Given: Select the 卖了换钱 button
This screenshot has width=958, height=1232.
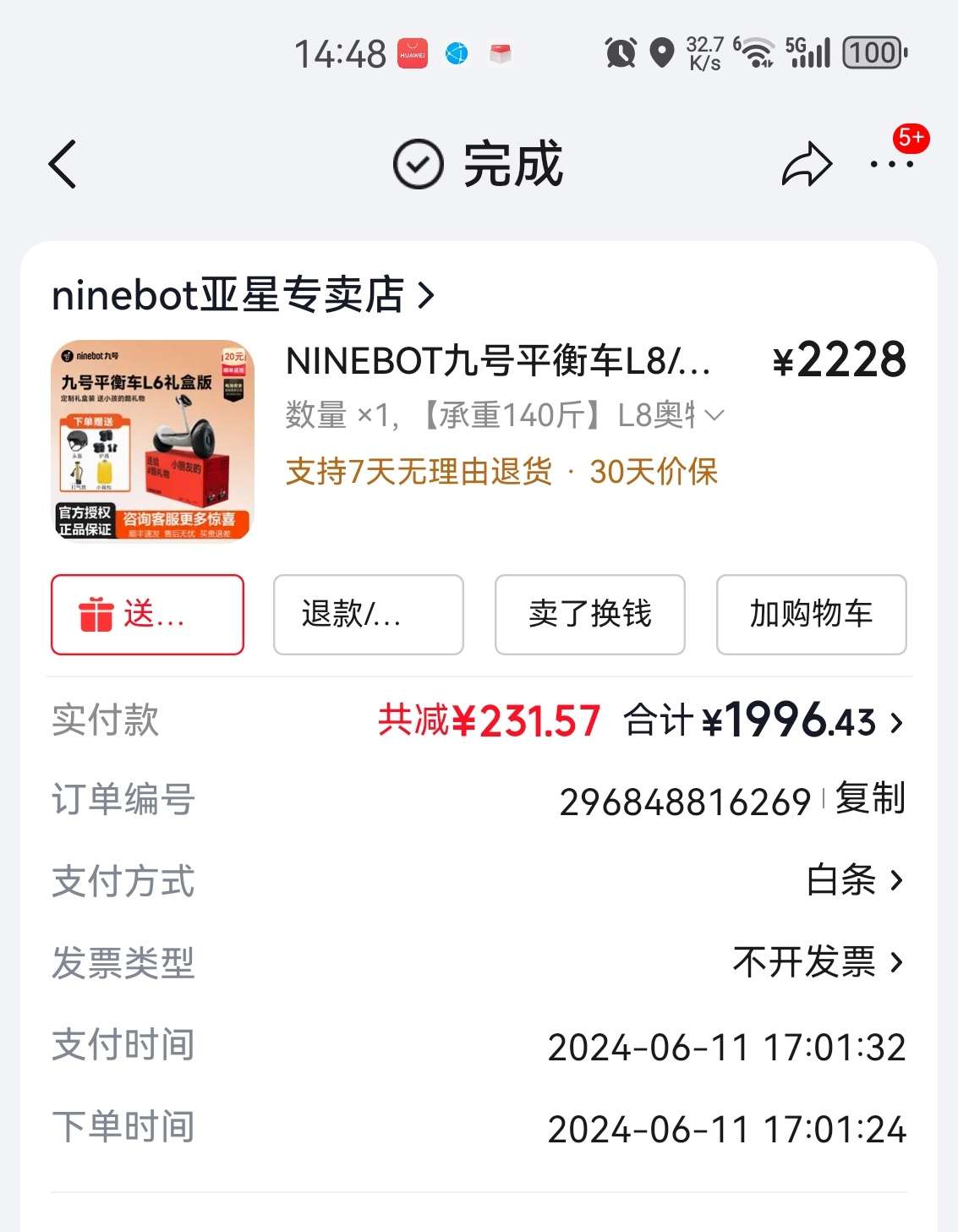Looking at the screenshot, I should (589, 615).
